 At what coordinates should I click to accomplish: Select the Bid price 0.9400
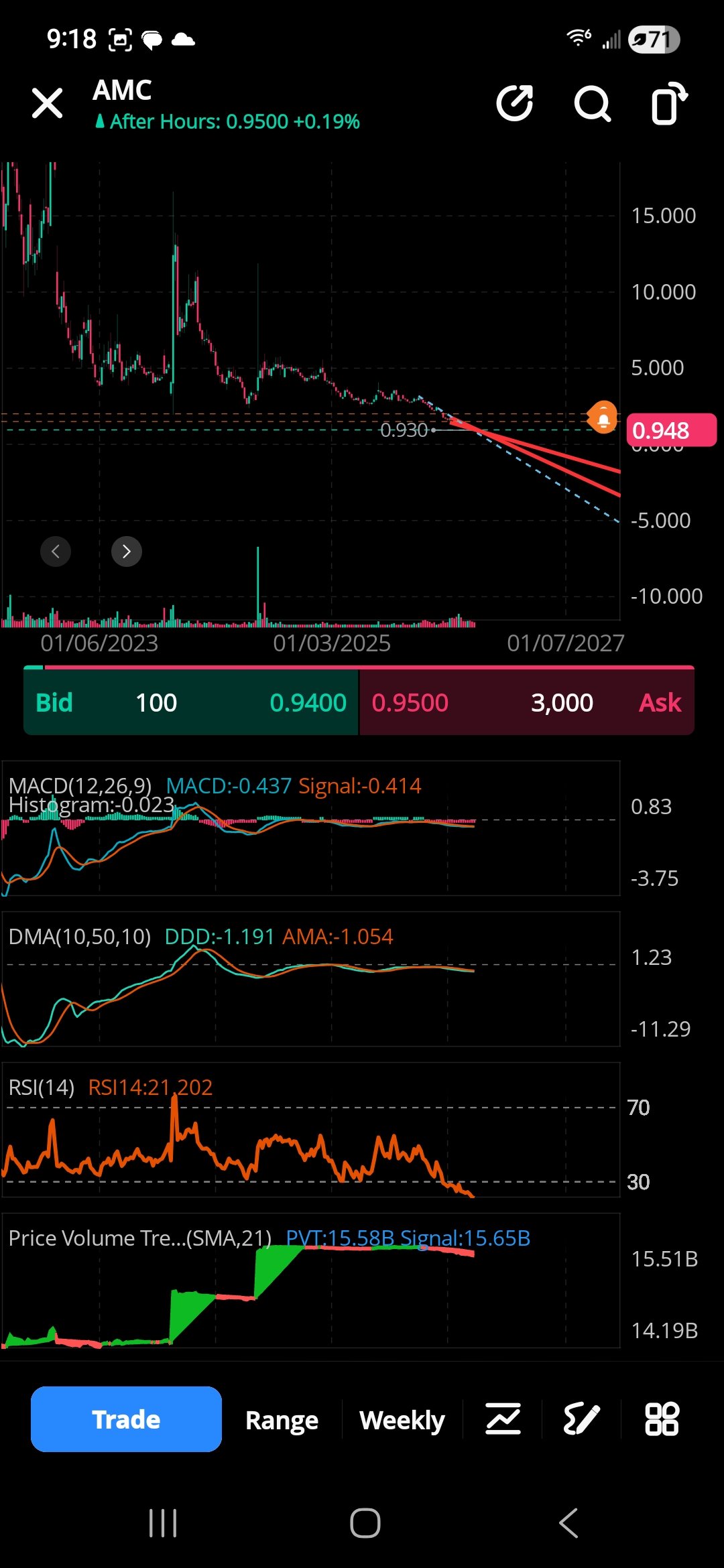[x=308, y=702]
